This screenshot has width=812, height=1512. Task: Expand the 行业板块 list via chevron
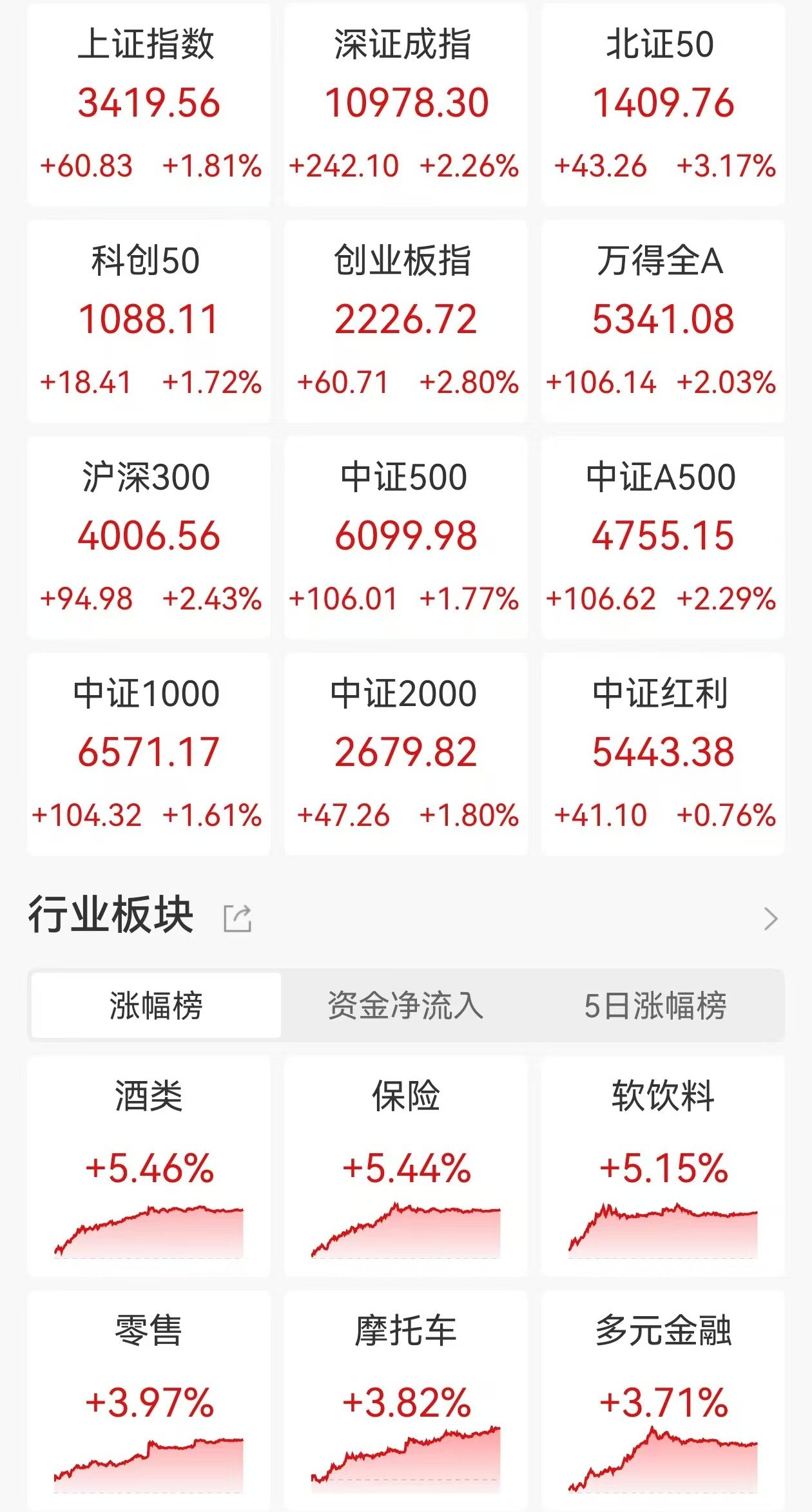(x=770, y=918)
